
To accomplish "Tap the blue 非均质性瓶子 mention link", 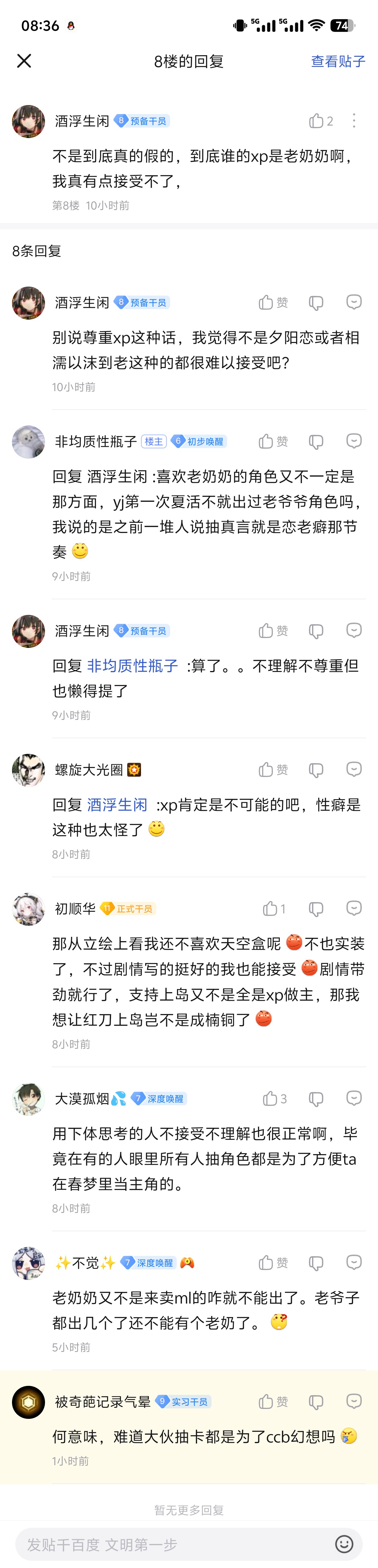I will click(133, 666).
